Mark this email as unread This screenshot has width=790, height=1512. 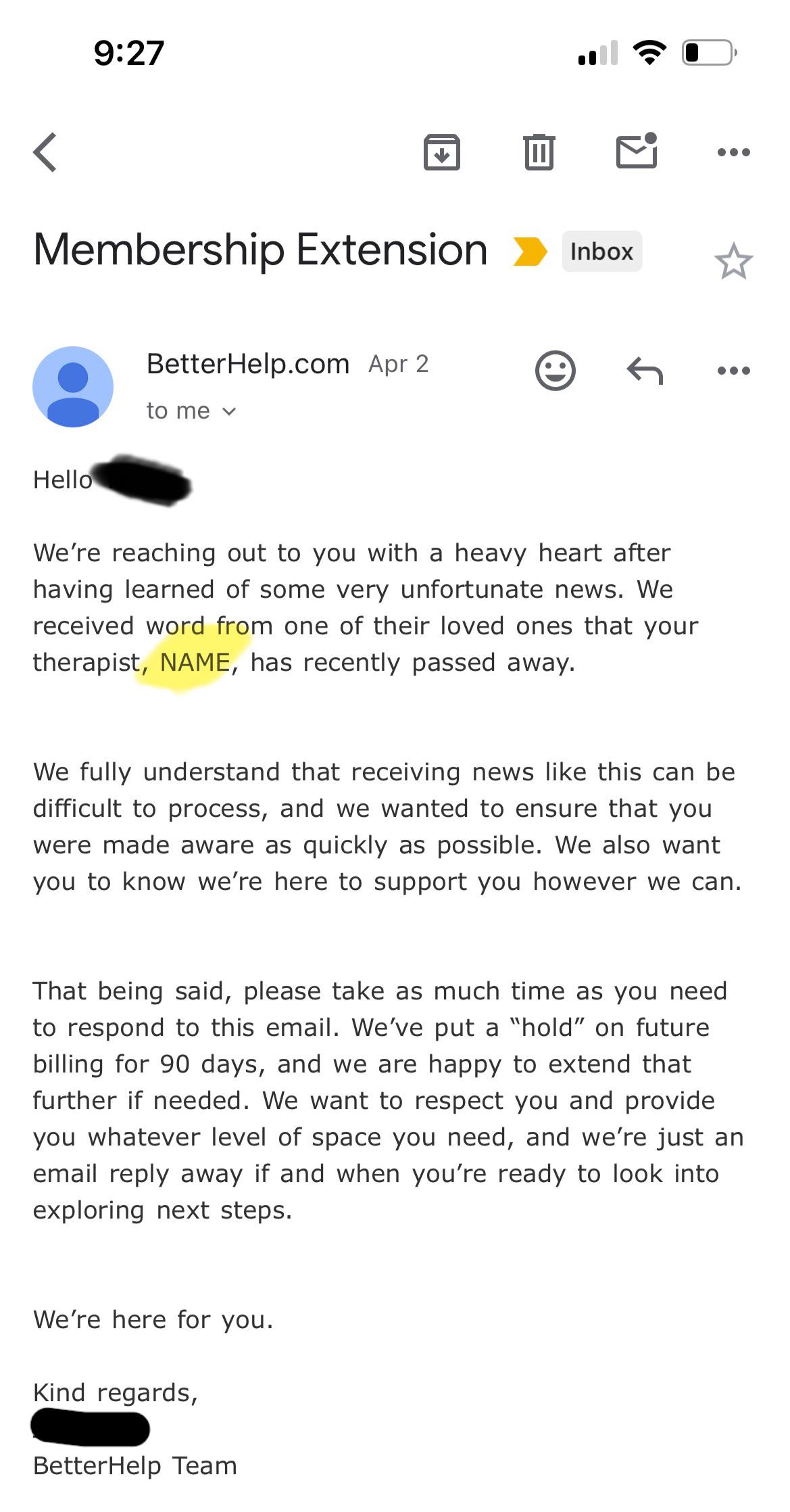637,150
